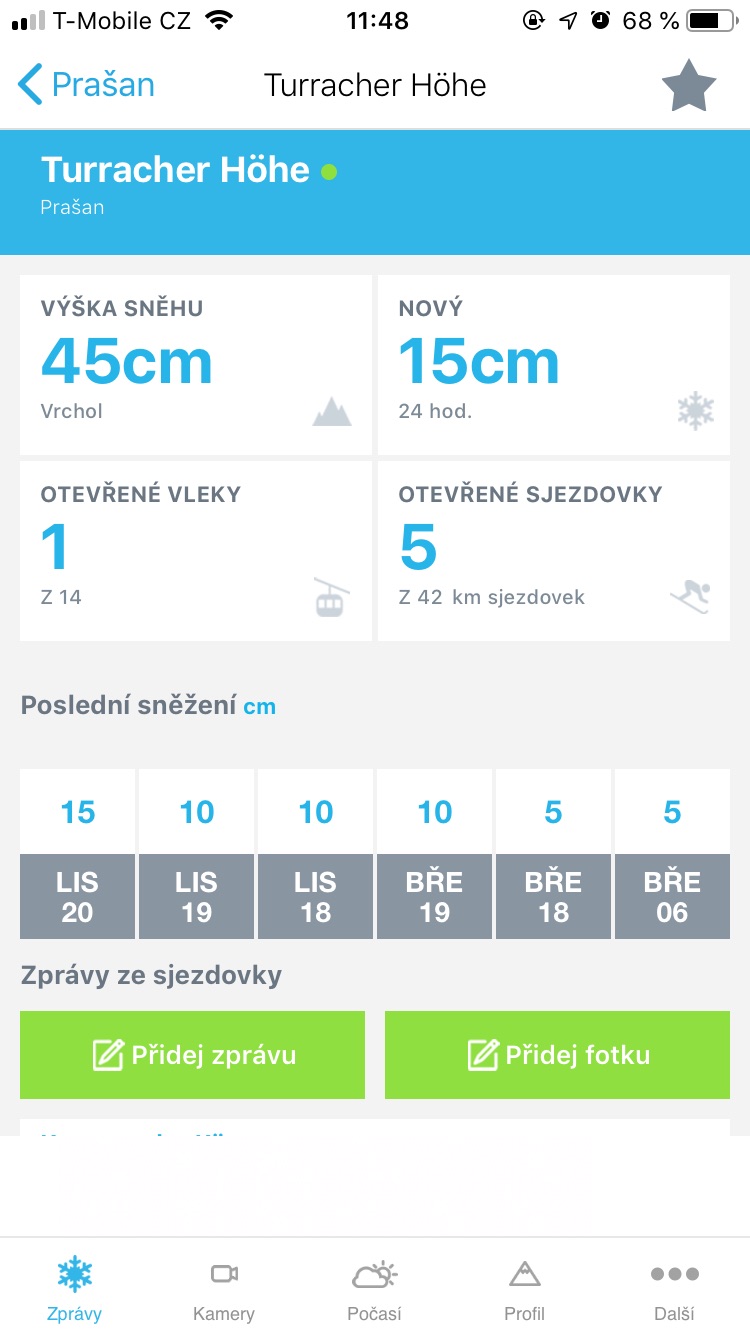Switch to the Zprávy tab
The width and height of the screenshot is (750, 1334).
click(x=75, y=1289)
